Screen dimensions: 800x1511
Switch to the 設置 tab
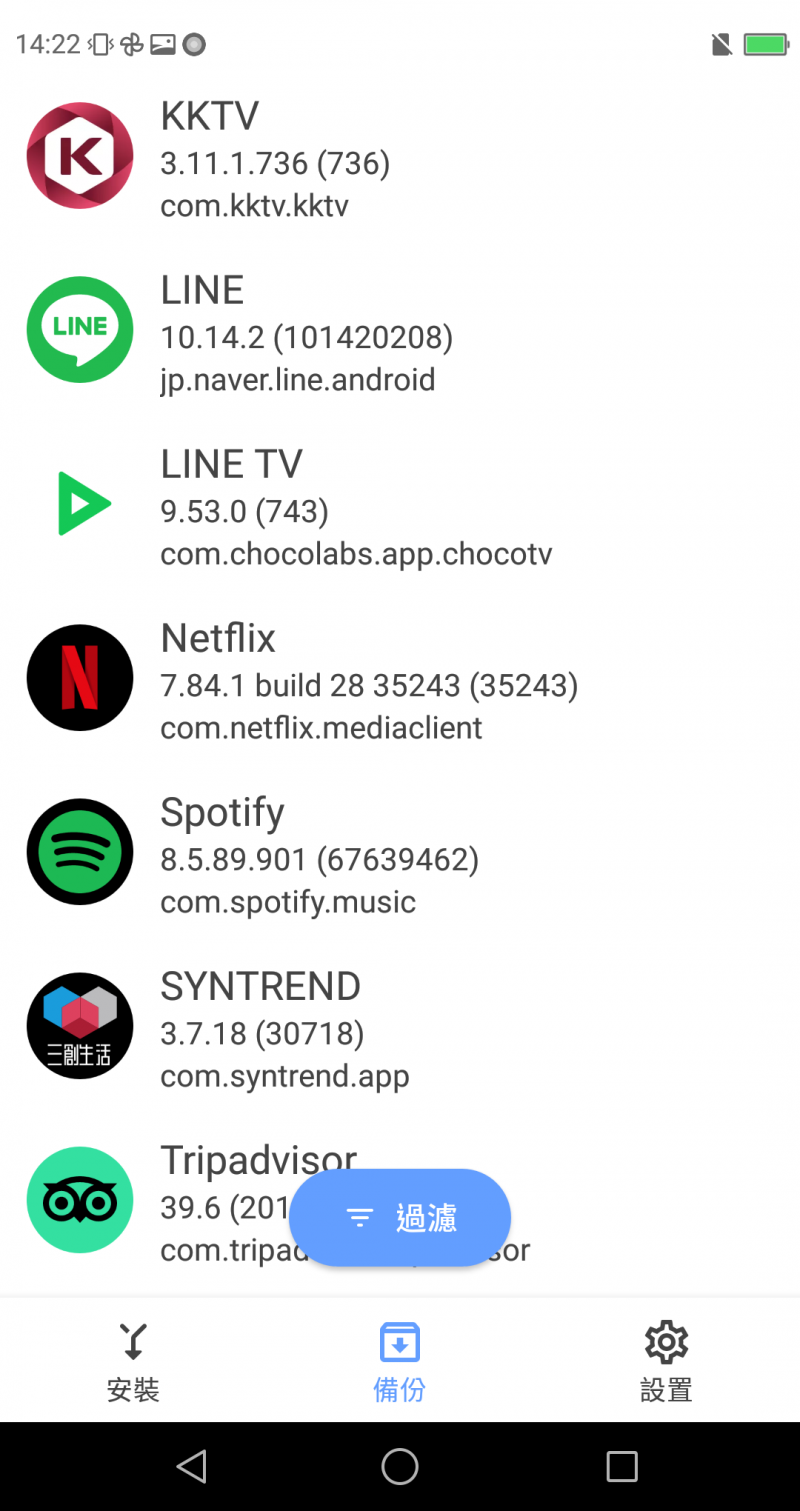(x=665, y=1360)
